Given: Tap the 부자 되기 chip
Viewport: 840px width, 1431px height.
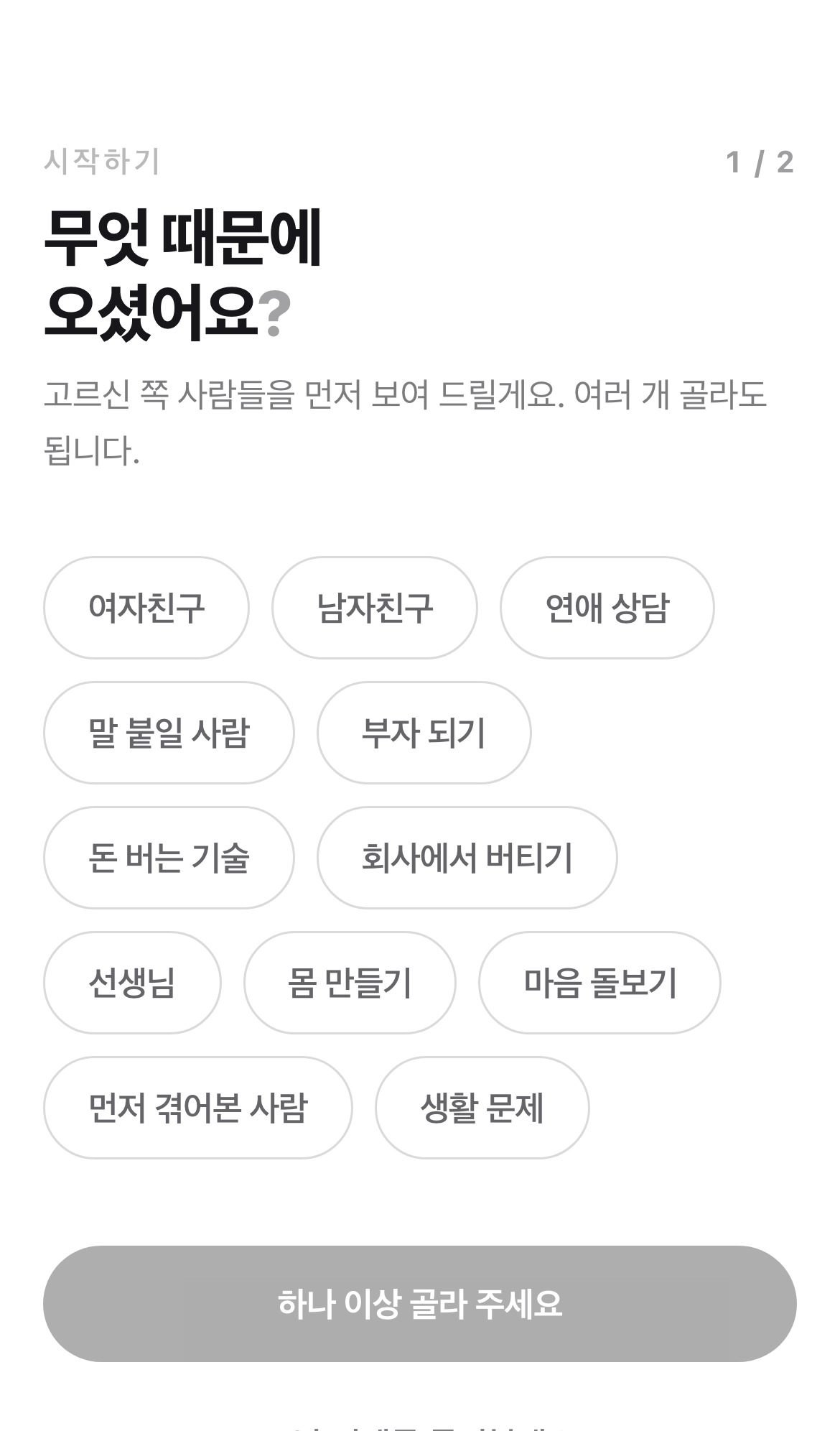Looking at the screenshot, I should pyautogui.click(x=424, y=733).
